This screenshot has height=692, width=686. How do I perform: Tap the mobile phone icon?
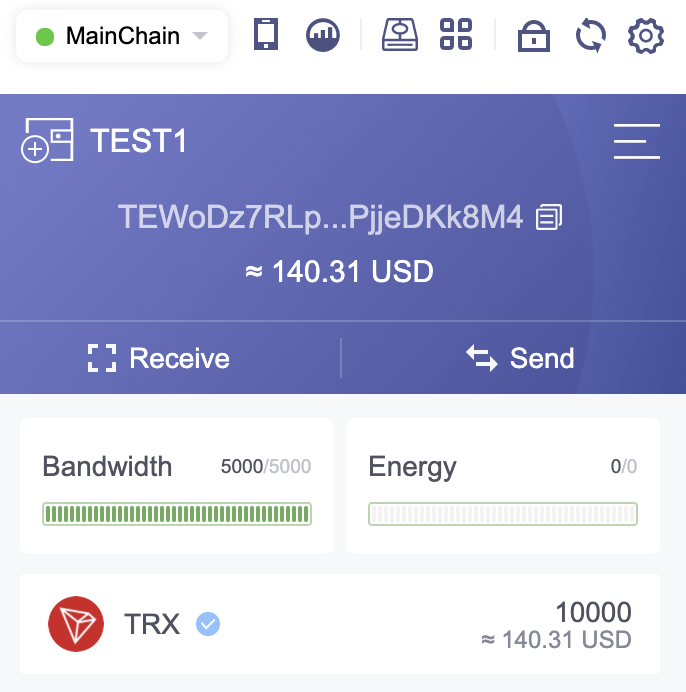click(x=266, y=34)
